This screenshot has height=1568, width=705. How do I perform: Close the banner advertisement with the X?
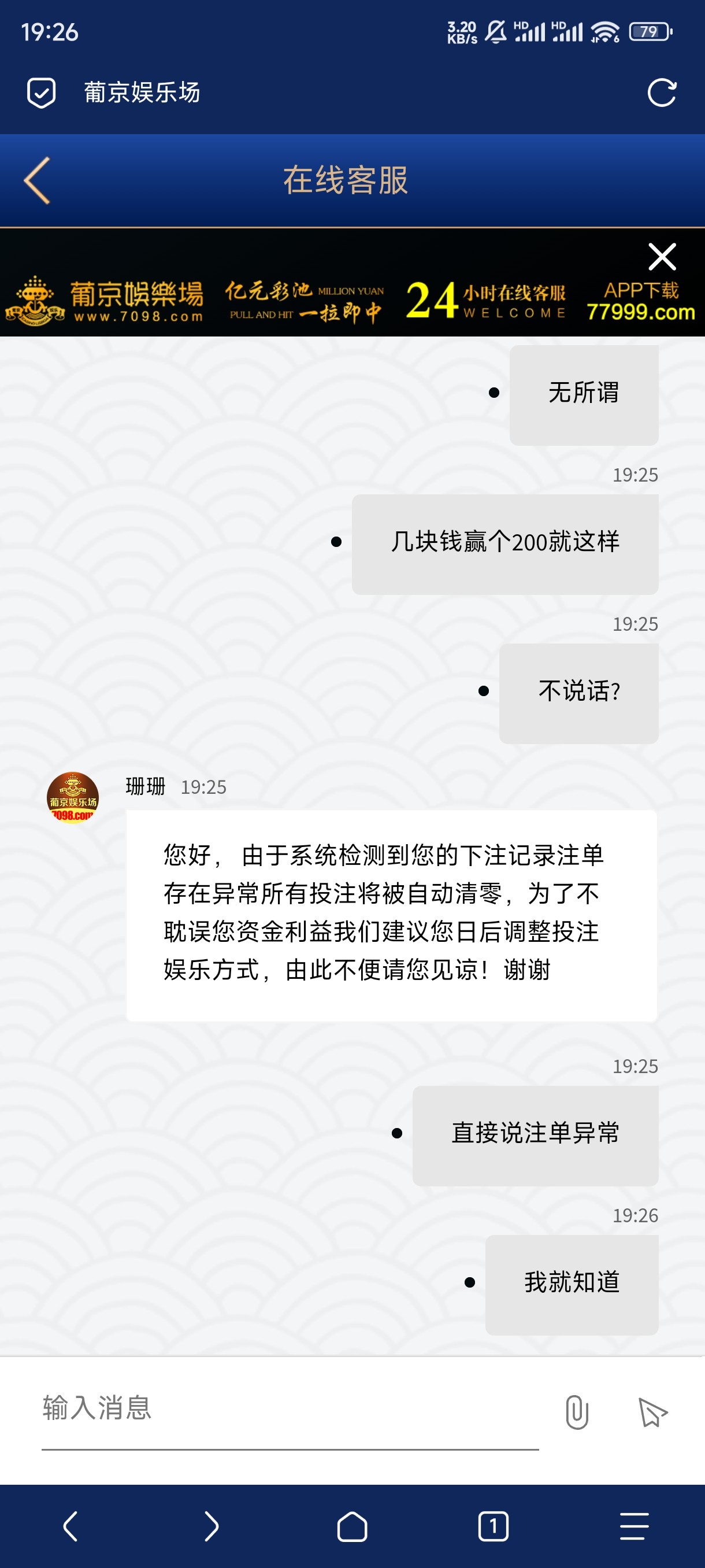tap(662, 257)
